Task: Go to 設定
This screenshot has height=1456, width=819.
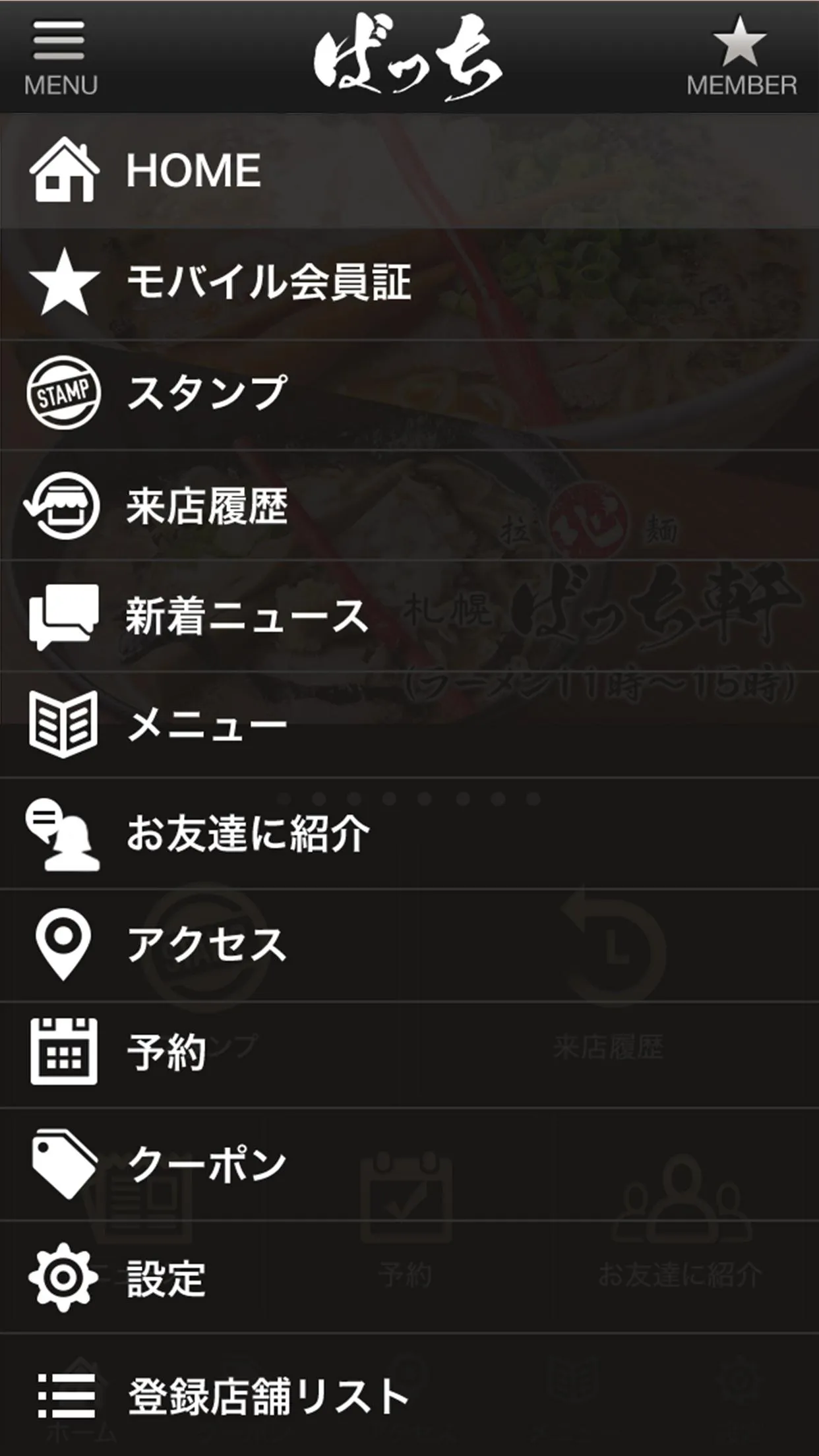Action: pyautogui.click(x=409, y=1277)
